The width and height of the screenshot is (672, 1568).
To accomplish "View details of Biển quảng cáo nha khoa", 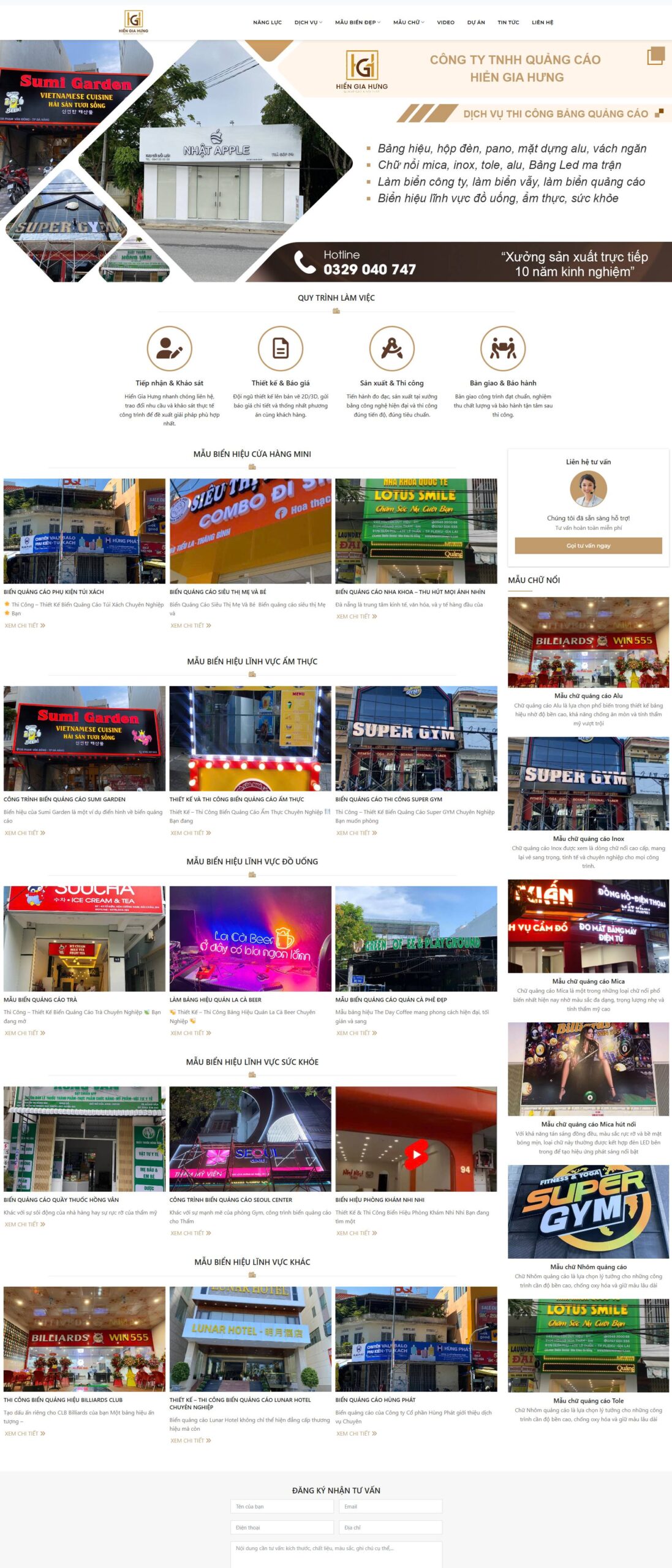I will (356, 617).
